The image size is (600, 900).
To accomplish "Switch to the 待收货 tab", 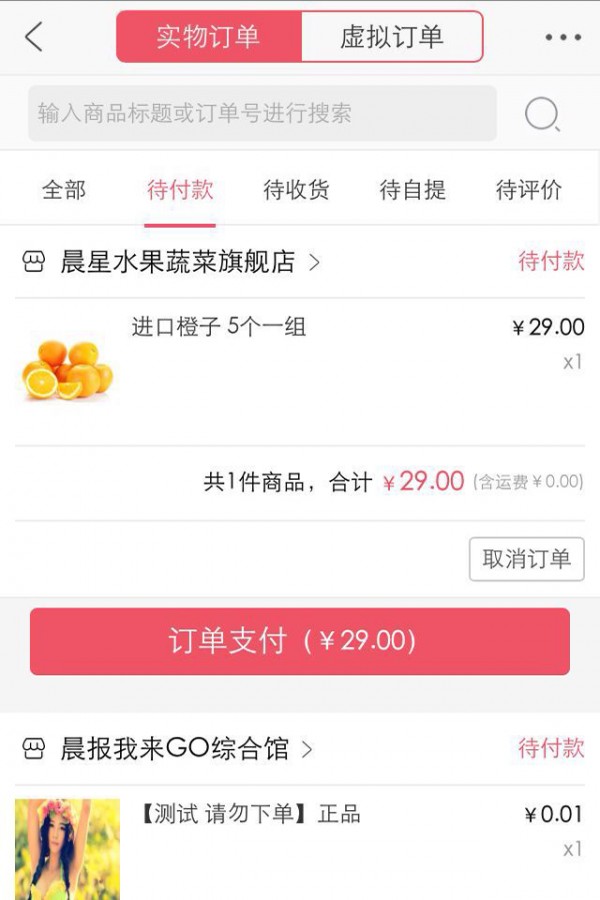I will coord(296,190).
